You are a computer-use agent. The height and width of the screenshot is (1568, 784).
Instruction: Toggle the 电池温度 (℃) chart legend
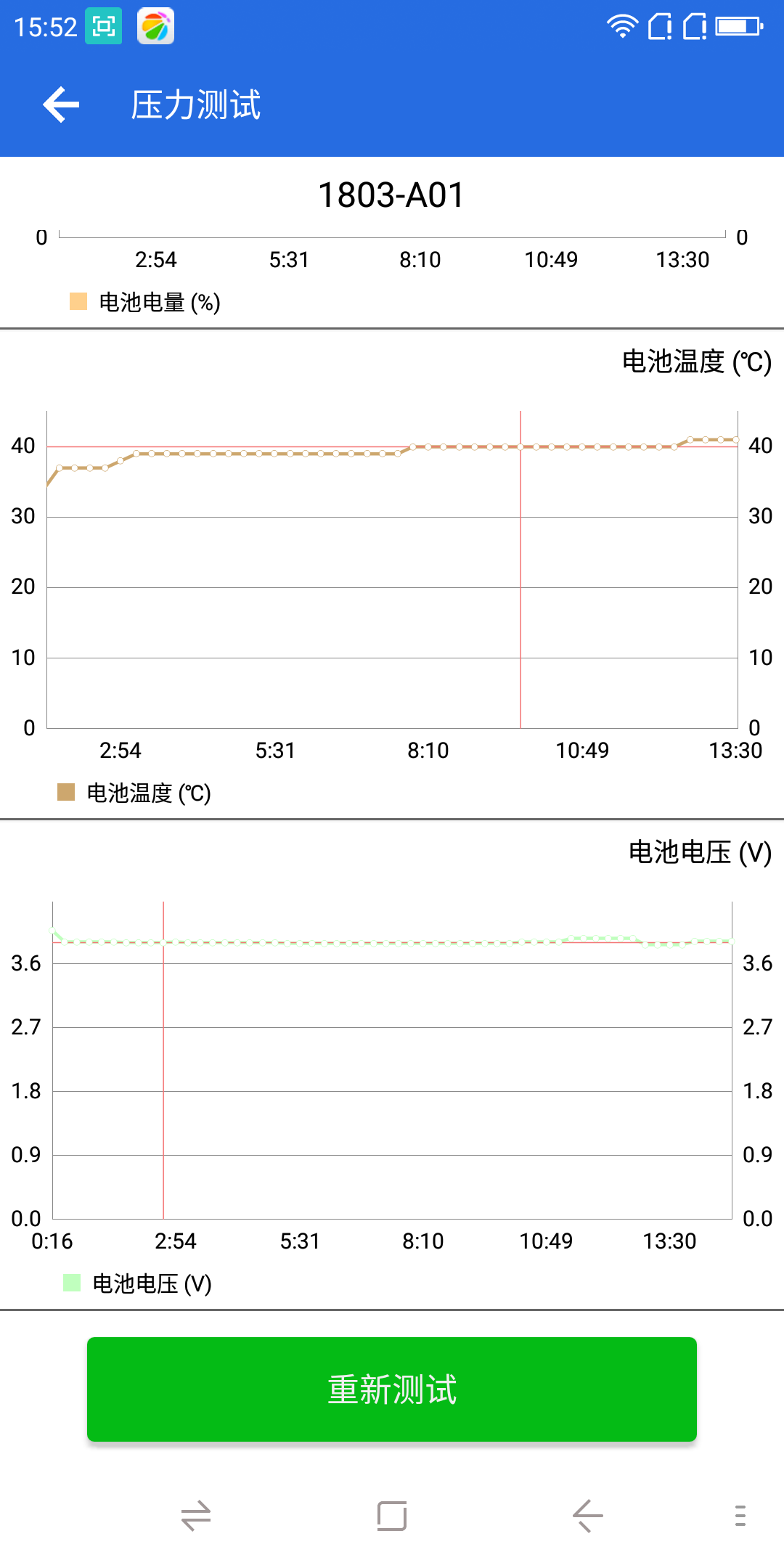(134, 793)
